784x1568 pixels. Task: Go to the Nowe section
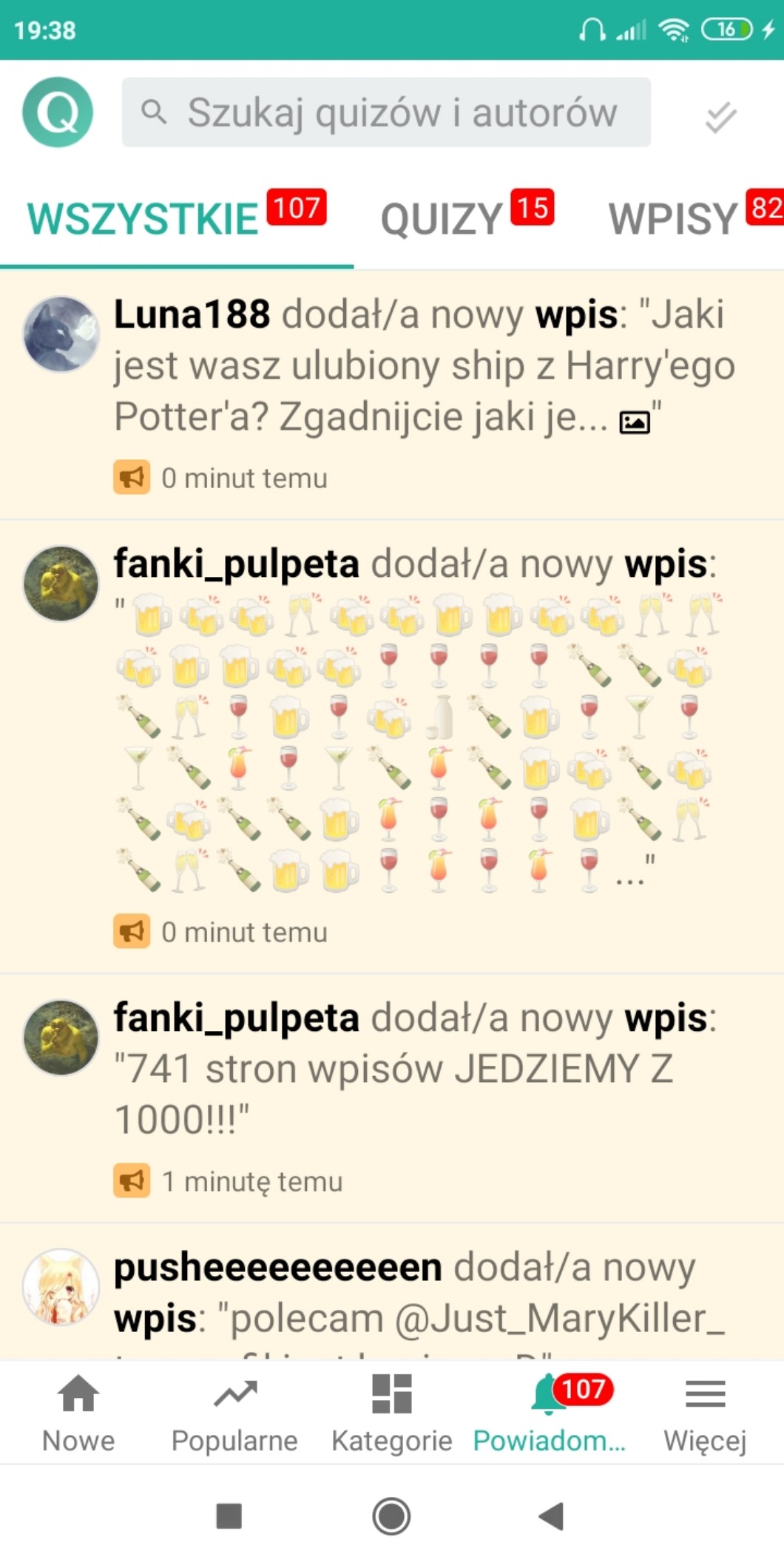pos(78,1411)
